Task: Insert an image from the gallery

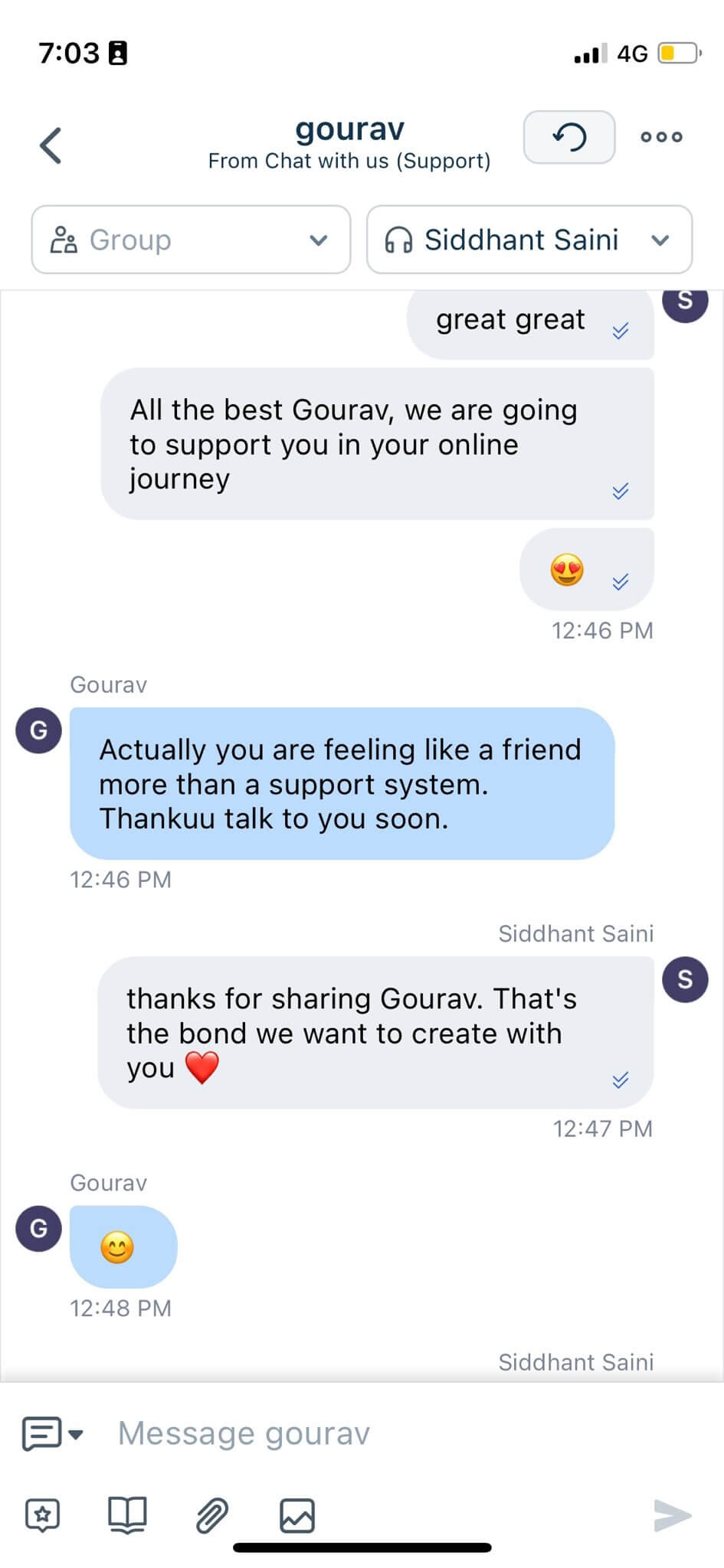Action: click(x=297, y=1515)
